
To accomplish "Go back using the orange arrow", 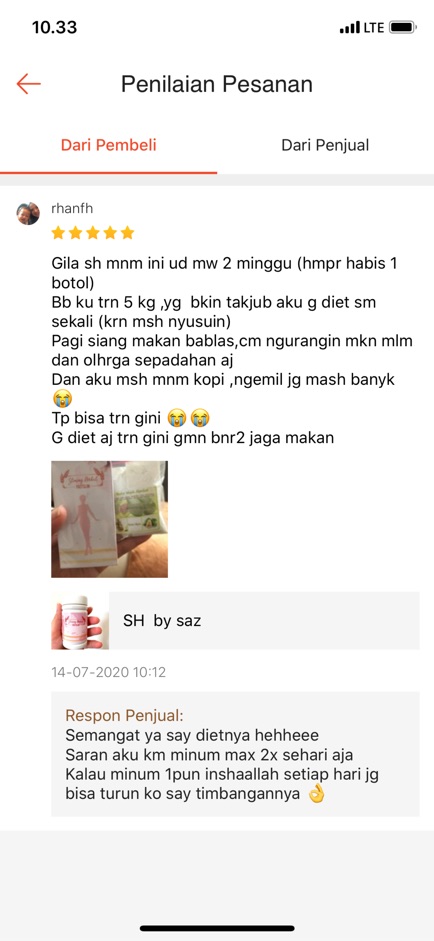I will 28,83.
